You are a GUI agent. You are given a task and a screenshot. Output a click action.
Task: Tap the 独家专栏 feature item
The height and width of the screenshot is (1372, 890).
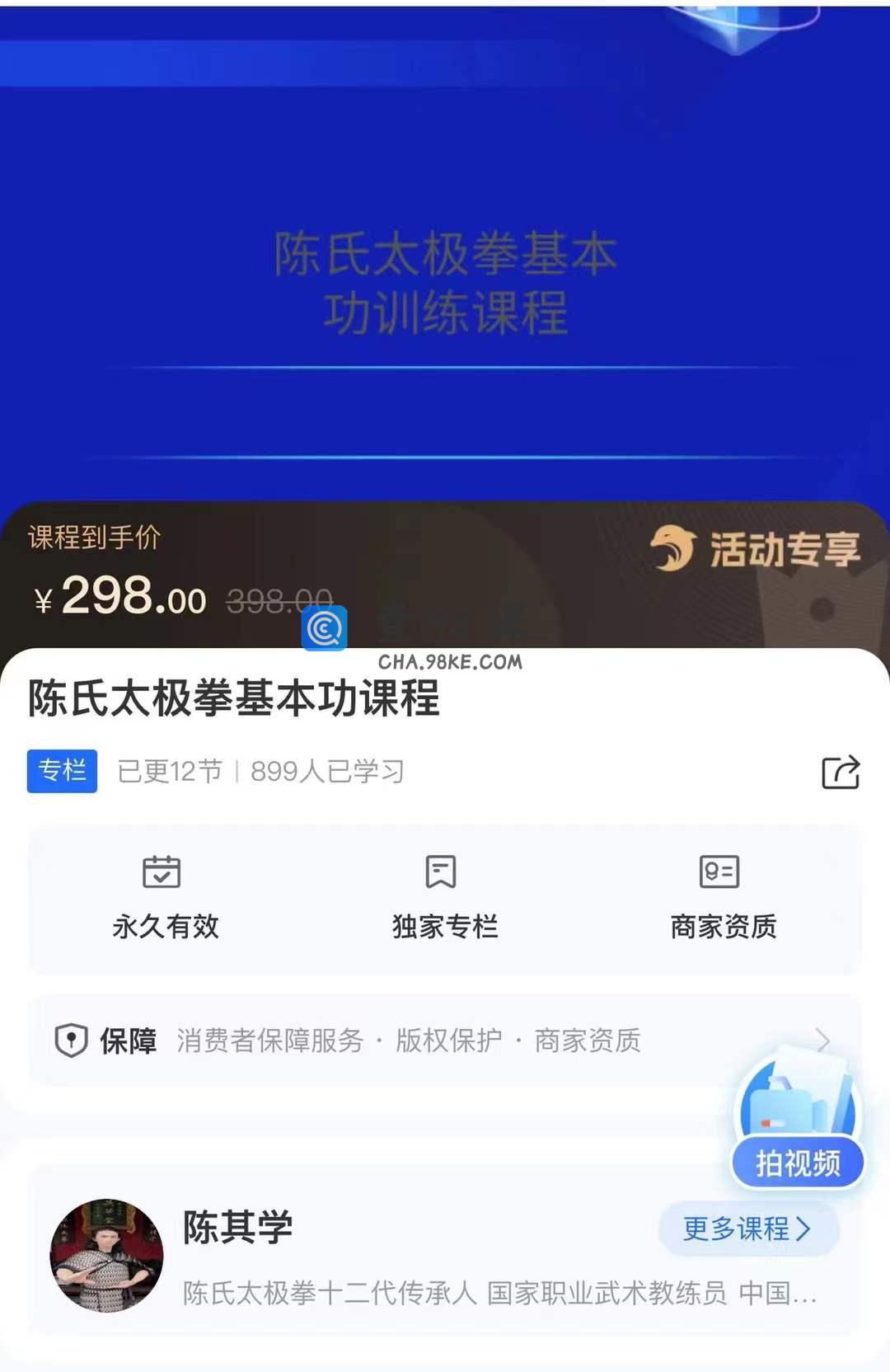pos(444,899)
